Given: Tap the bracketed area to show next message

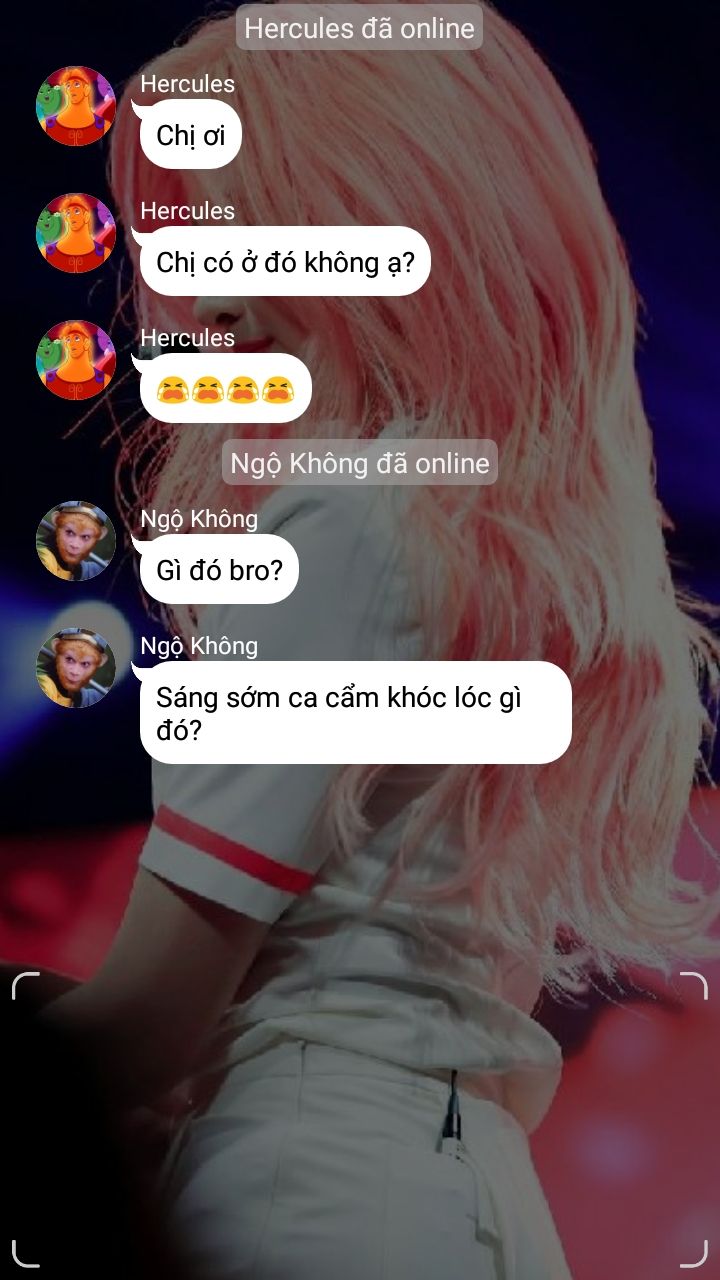Looking at the screenshot, I should [x=360, y=1120].
